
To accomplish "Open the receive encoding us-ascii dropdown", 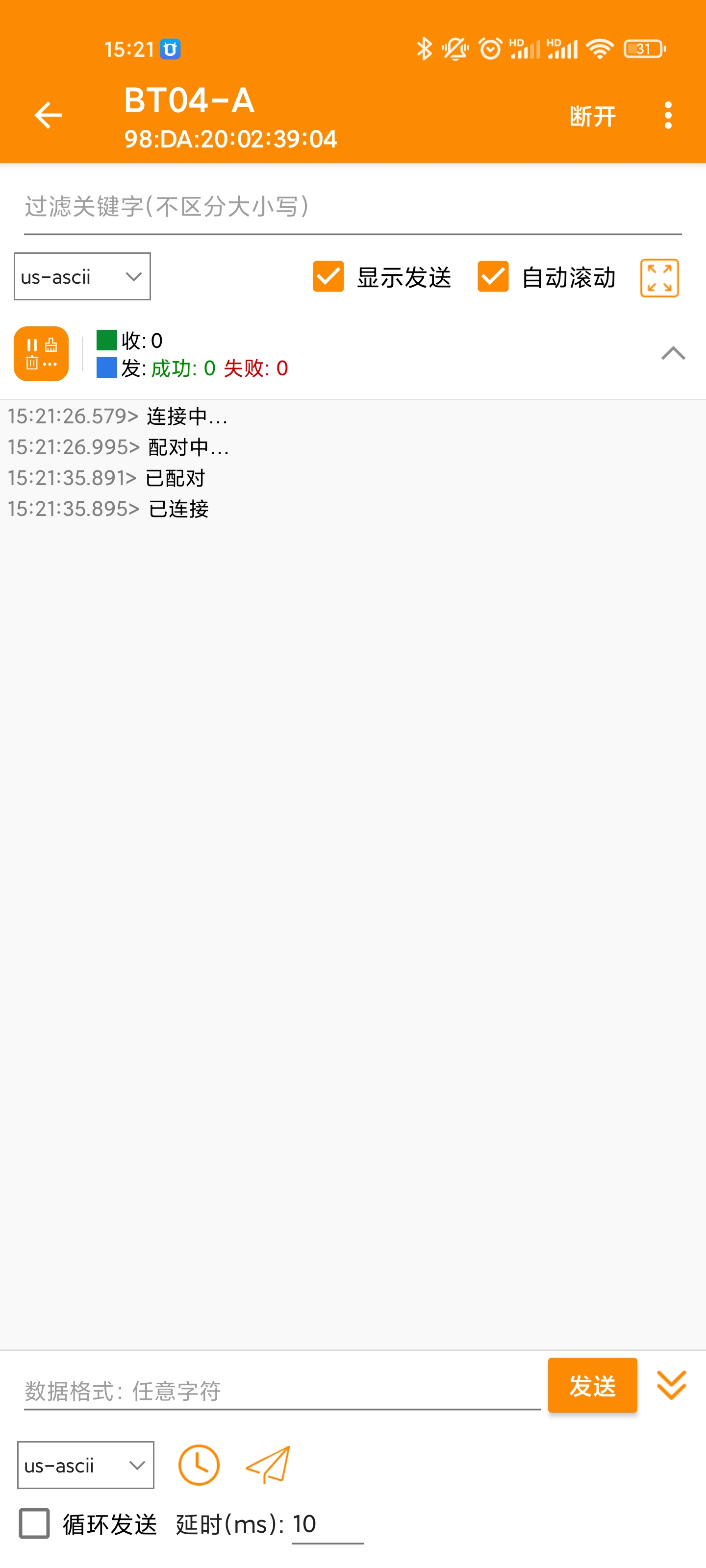I will click(x=82, y=276).
